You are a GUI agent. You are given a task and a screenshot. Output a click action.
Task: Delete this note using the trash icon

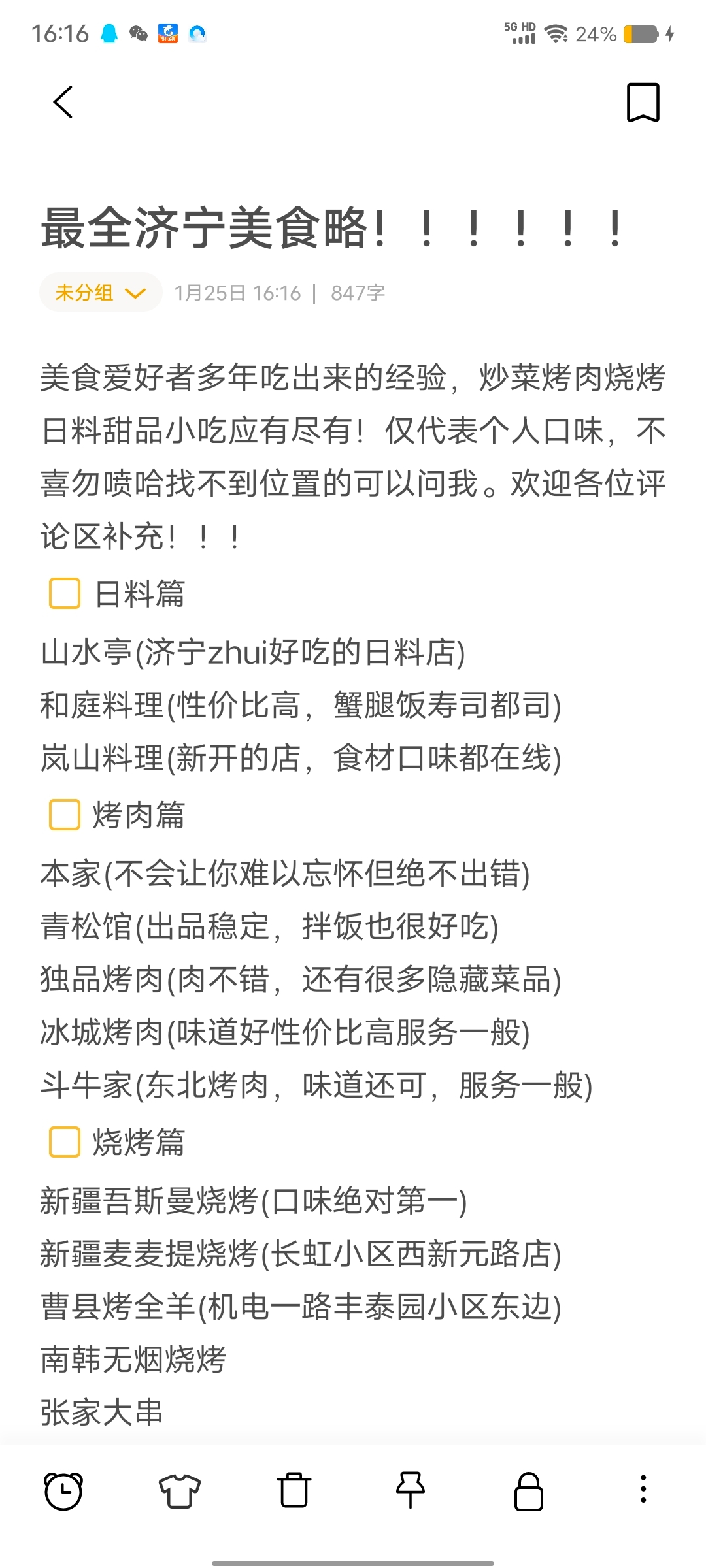tap(294, 1490)
